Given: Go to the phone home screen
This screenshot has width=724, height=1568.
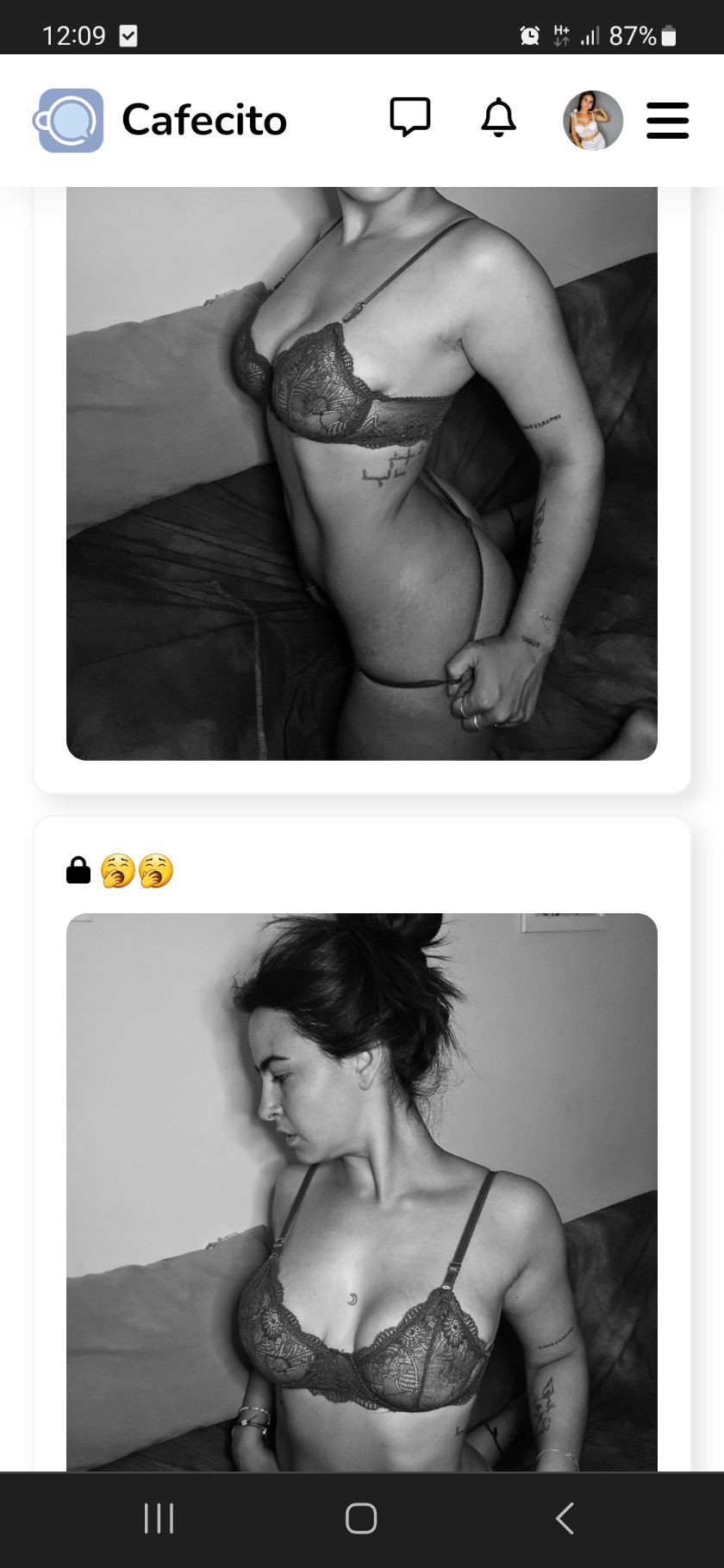Looking at the screenshot, I should click(x=361, y=1518).
